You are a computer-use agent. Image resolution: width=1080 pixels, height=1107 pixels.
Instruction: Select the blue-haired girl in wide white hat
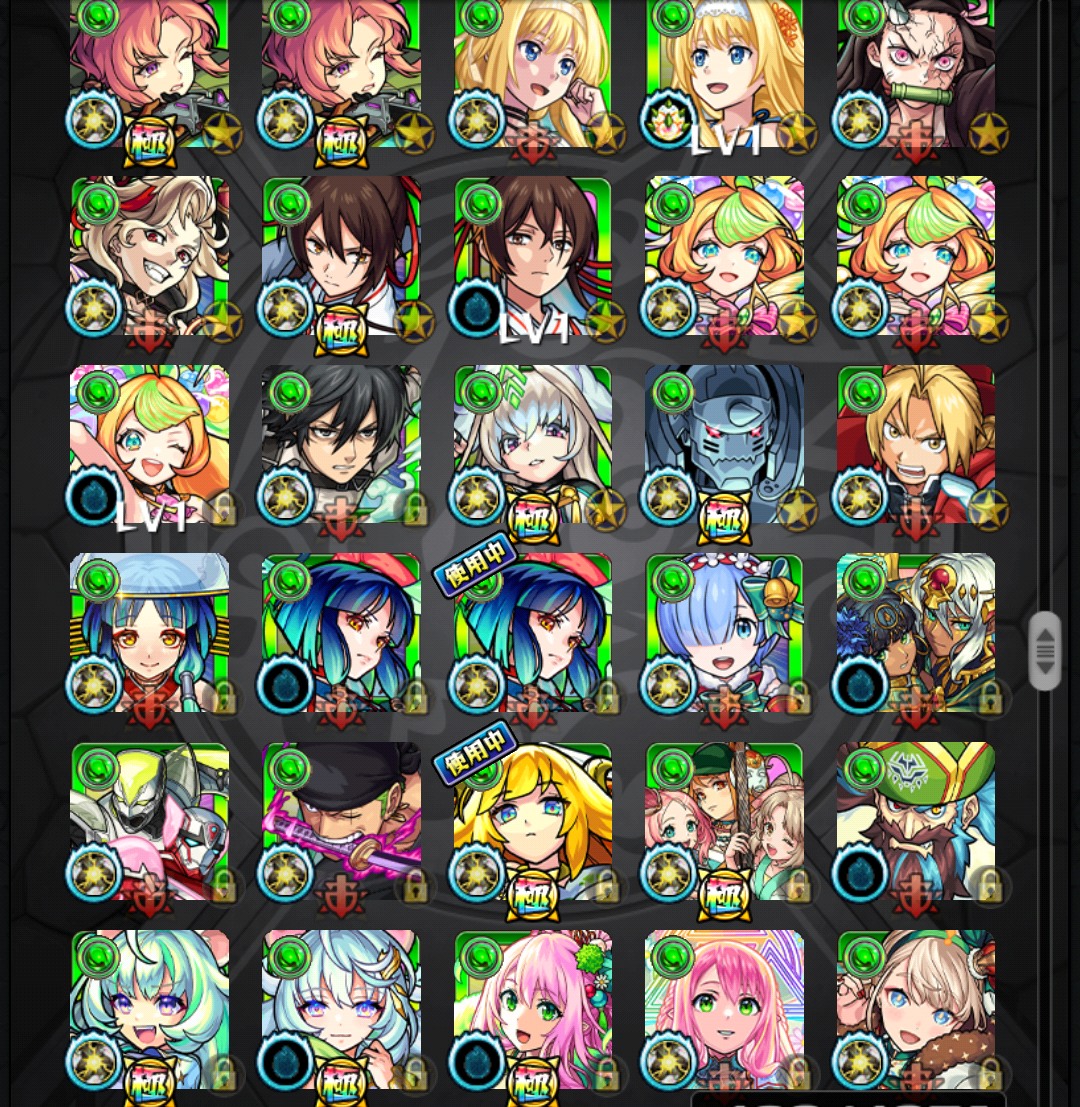pos(149,632)
